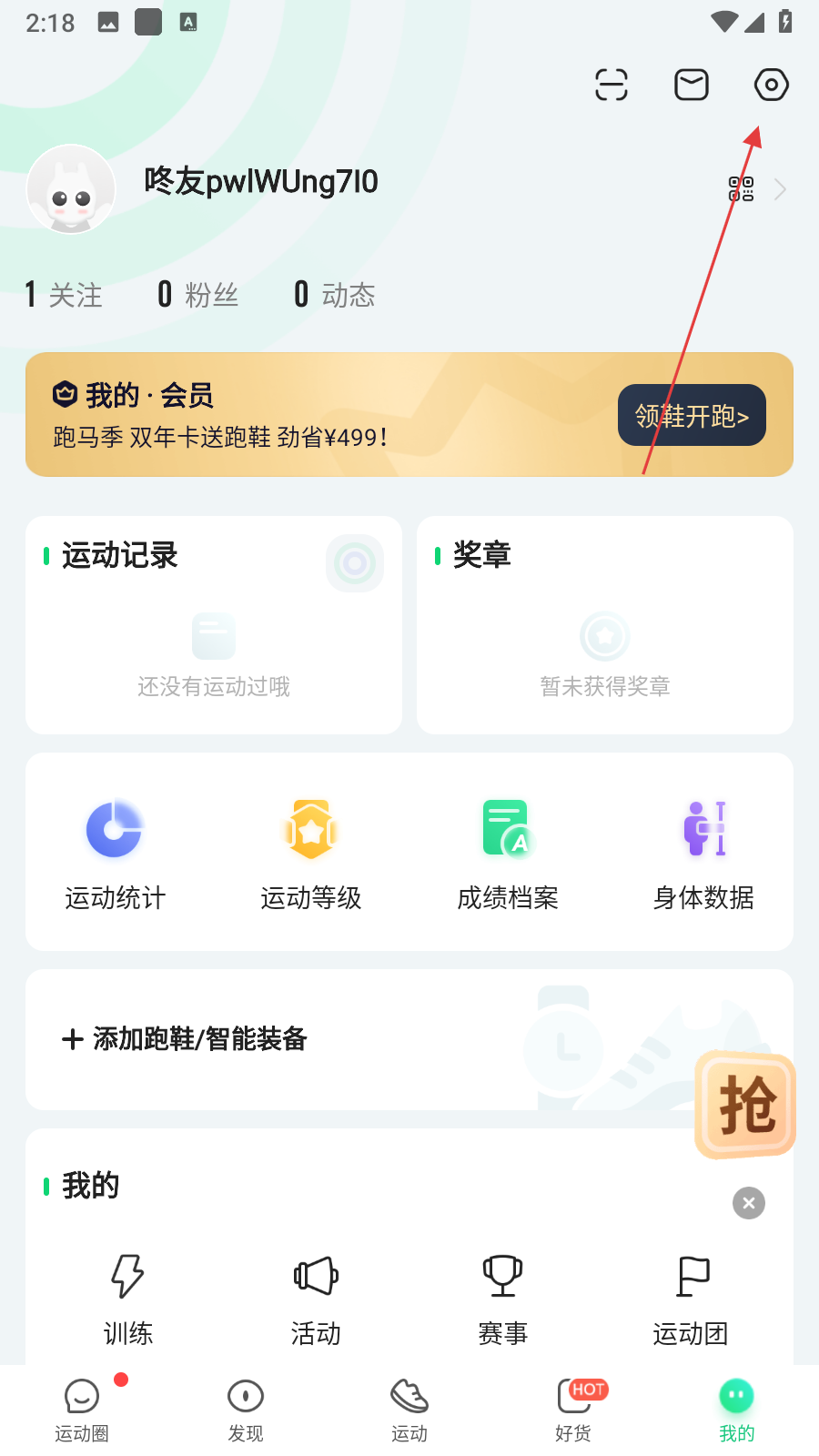
Task: Tap the 领鞋开跑 button
Action: (x=692, y=415)
